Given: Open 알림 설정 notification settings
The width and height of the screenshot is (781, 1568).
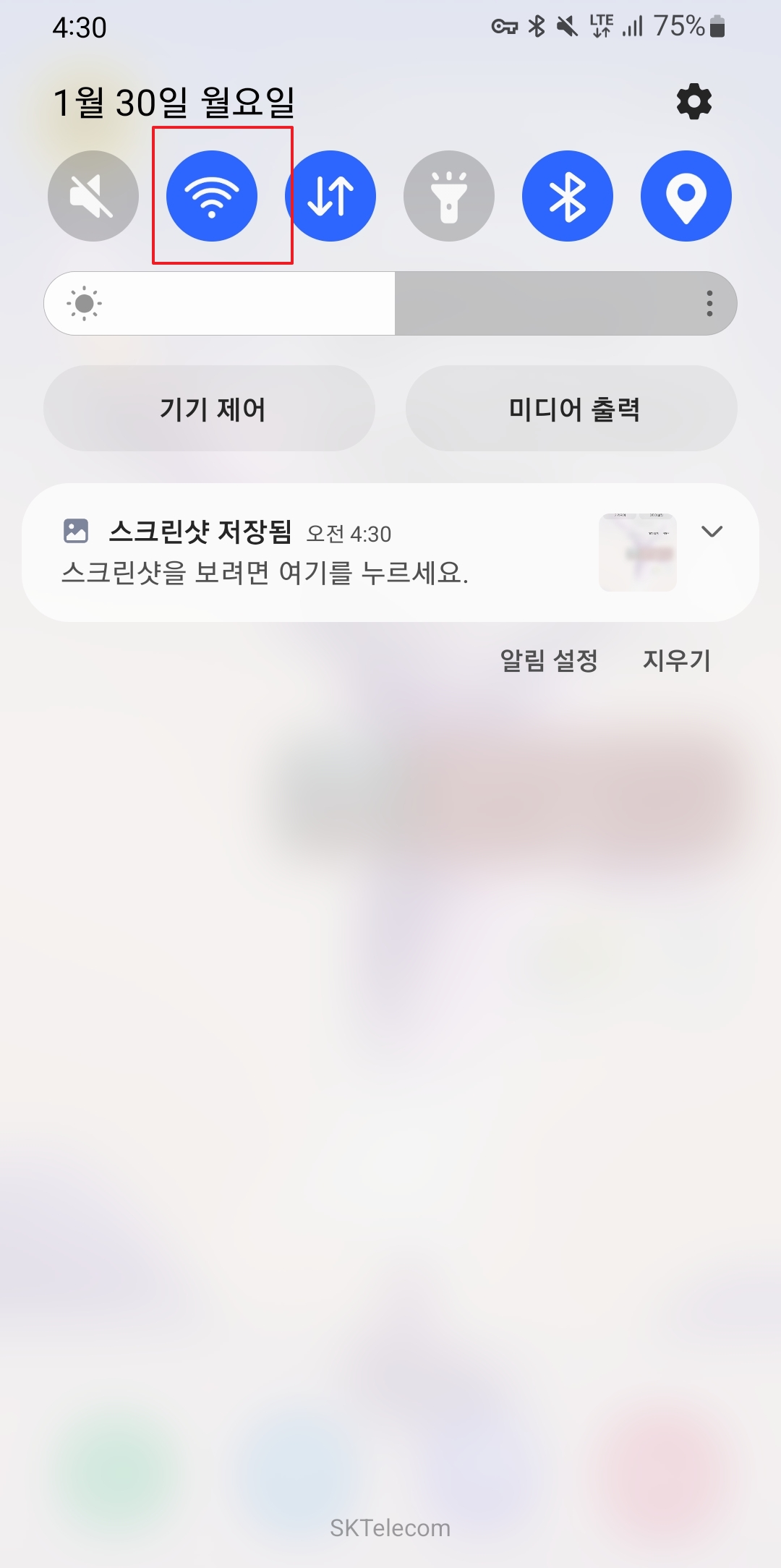Looking at the screenshot, I should pos(550,659).
